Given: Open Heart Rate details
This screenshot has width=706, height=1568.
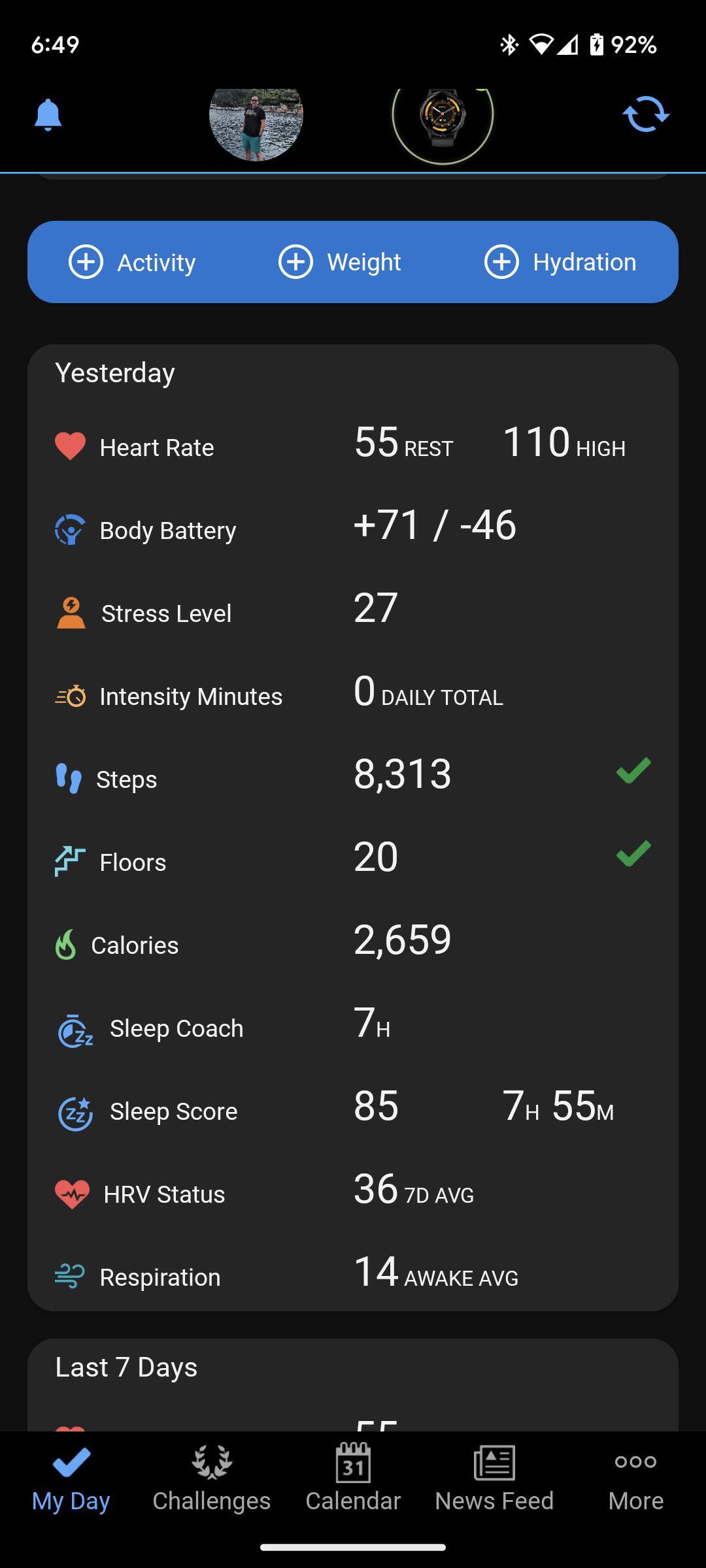Looking at the screenshot, I should [353, 447].
